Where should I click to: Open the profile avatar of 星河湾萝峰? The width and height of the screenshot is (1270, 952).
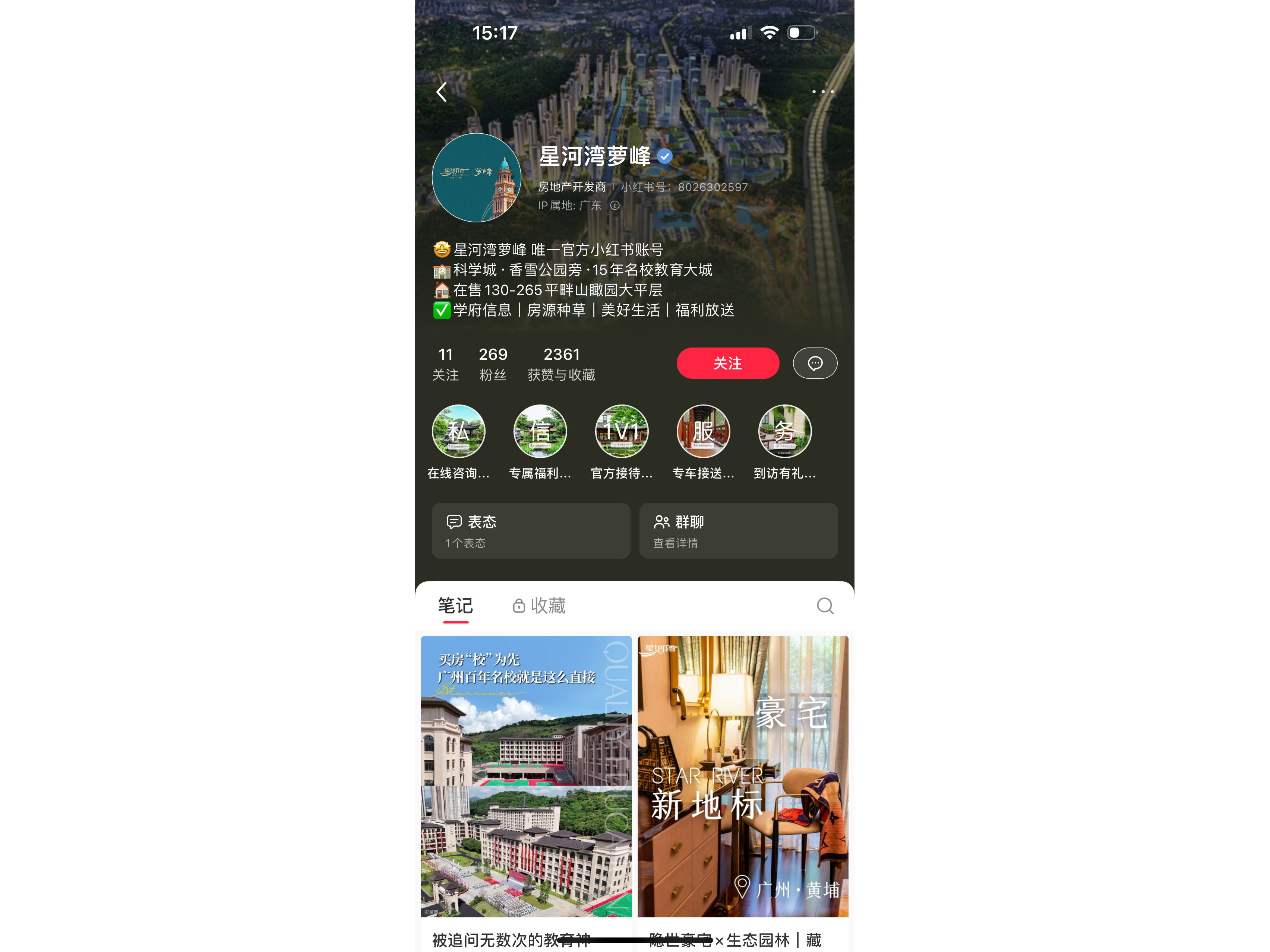[x=477, y=178]
